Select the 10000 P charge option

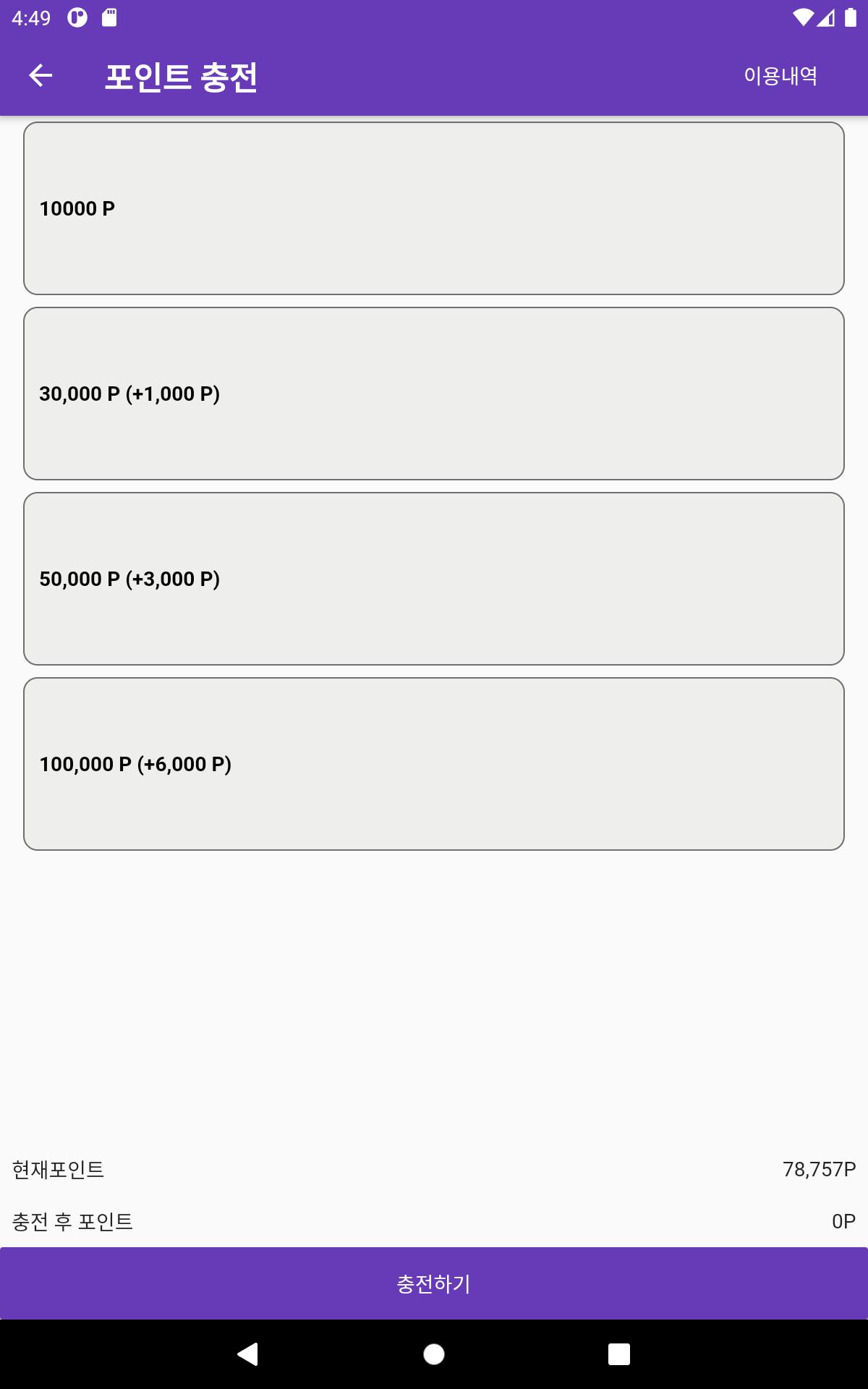pos(434,208)
